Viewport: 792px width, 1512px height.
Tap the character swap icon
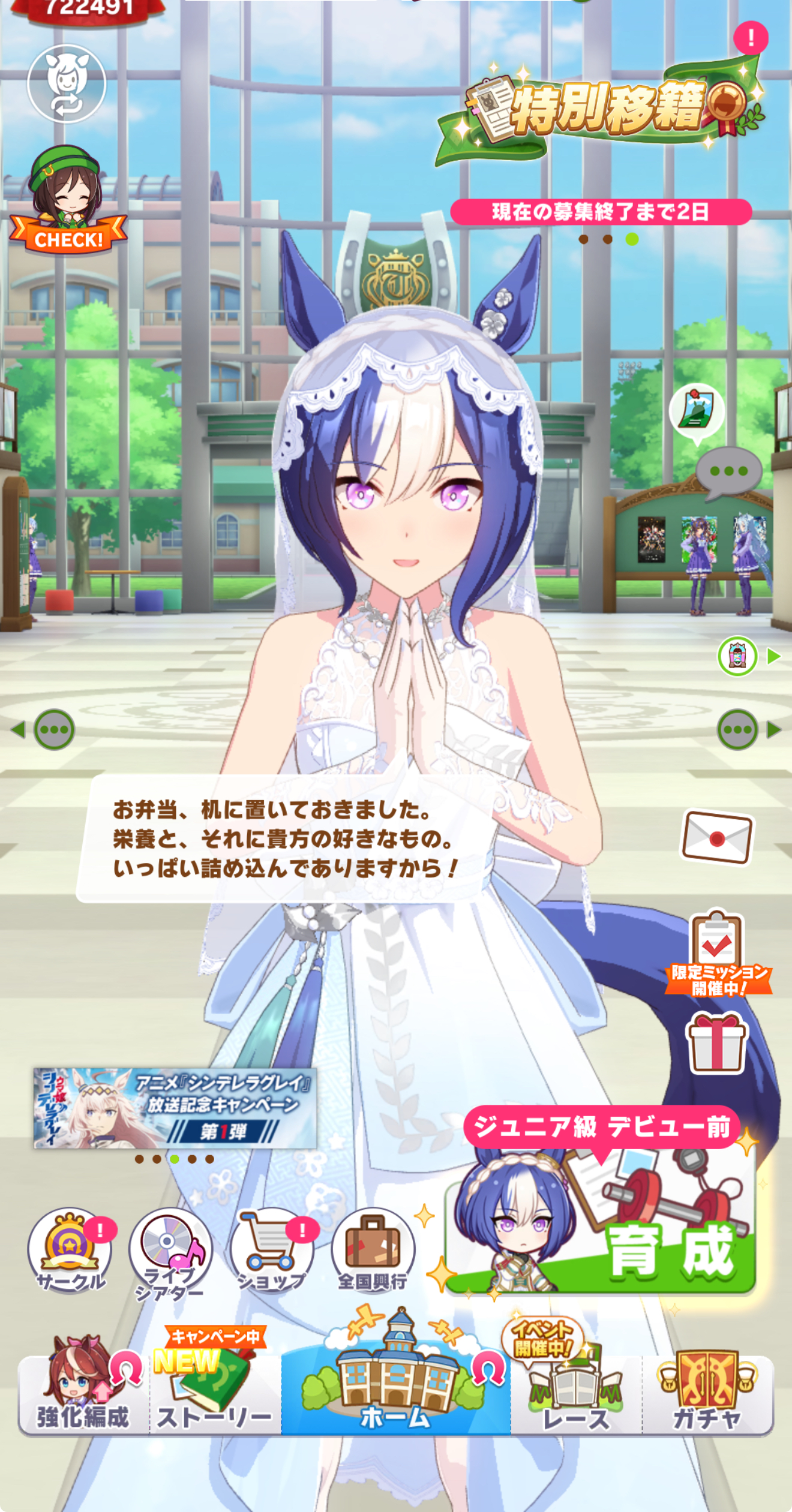67,84
